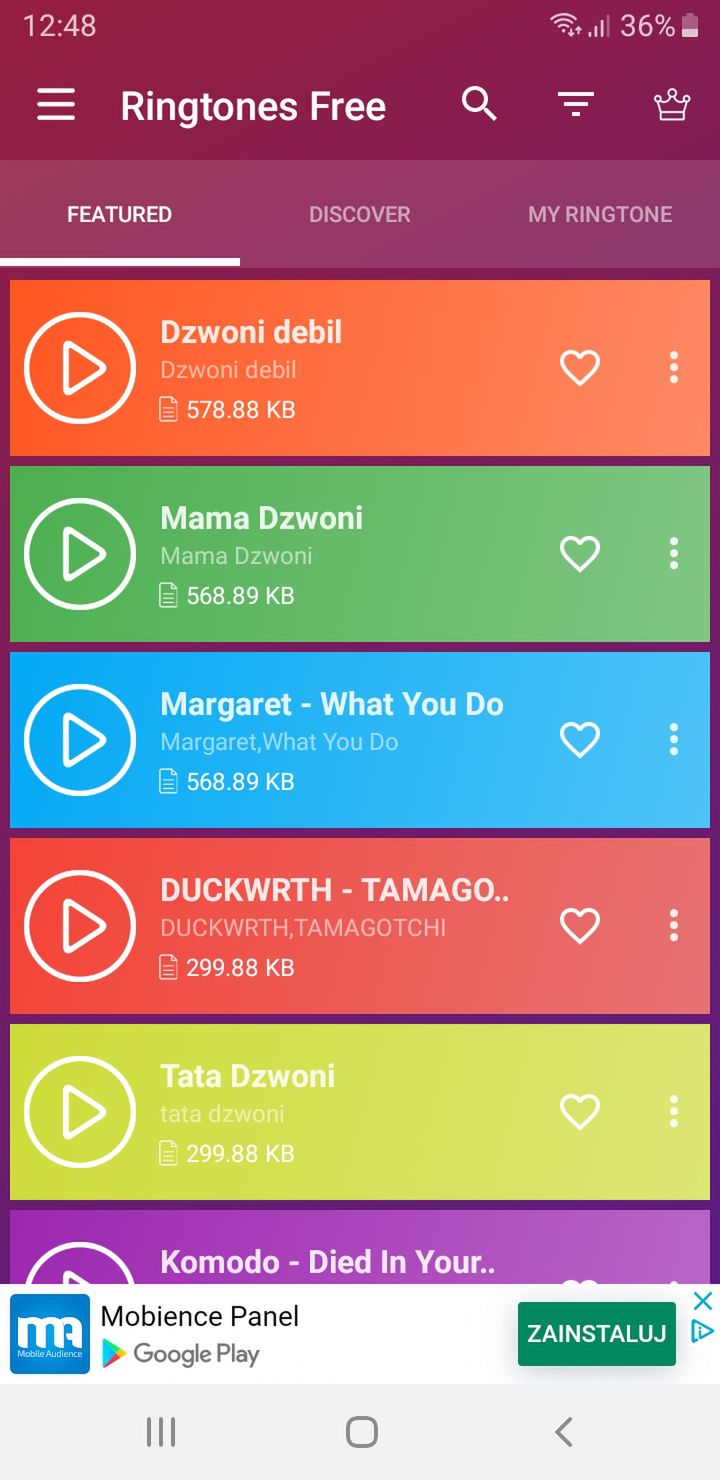The image size is (720, 1480).
Task: Play Margaret - What You Do
Action: coord(80,740)
